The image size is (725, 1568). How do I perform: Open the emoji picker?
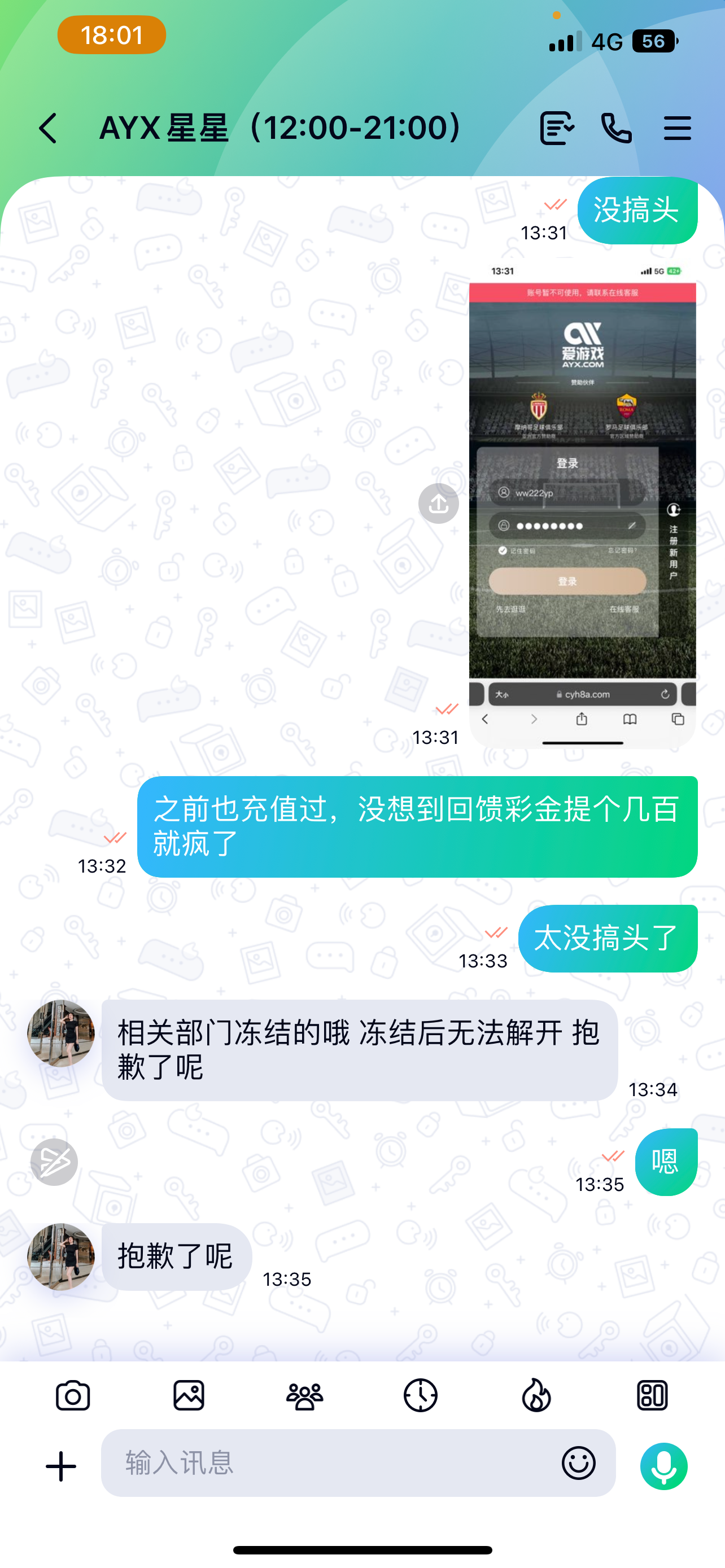pos(578,1462)
